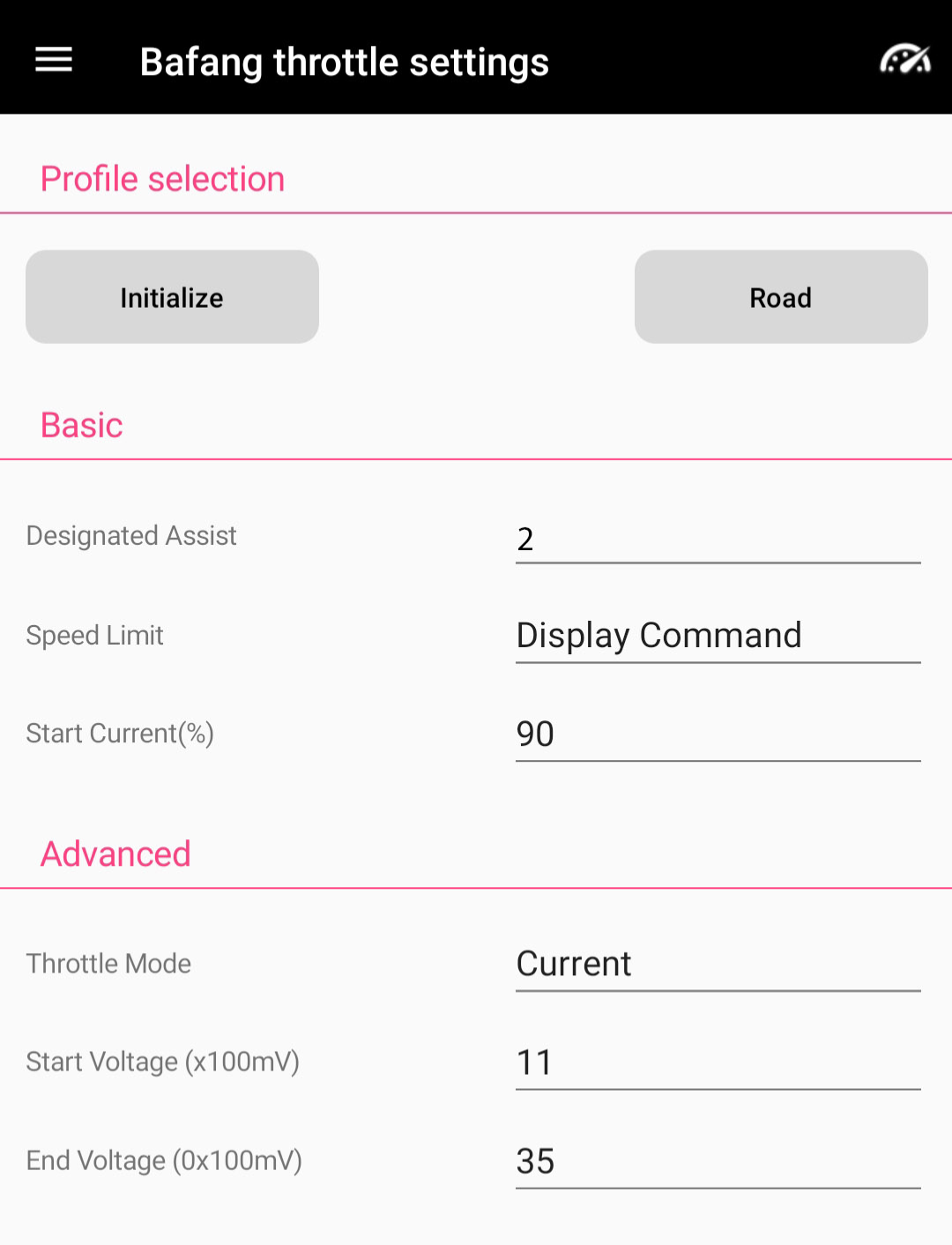
Task: Click the Initialize button
Action: pyautogui.click(x=172, y=297)
